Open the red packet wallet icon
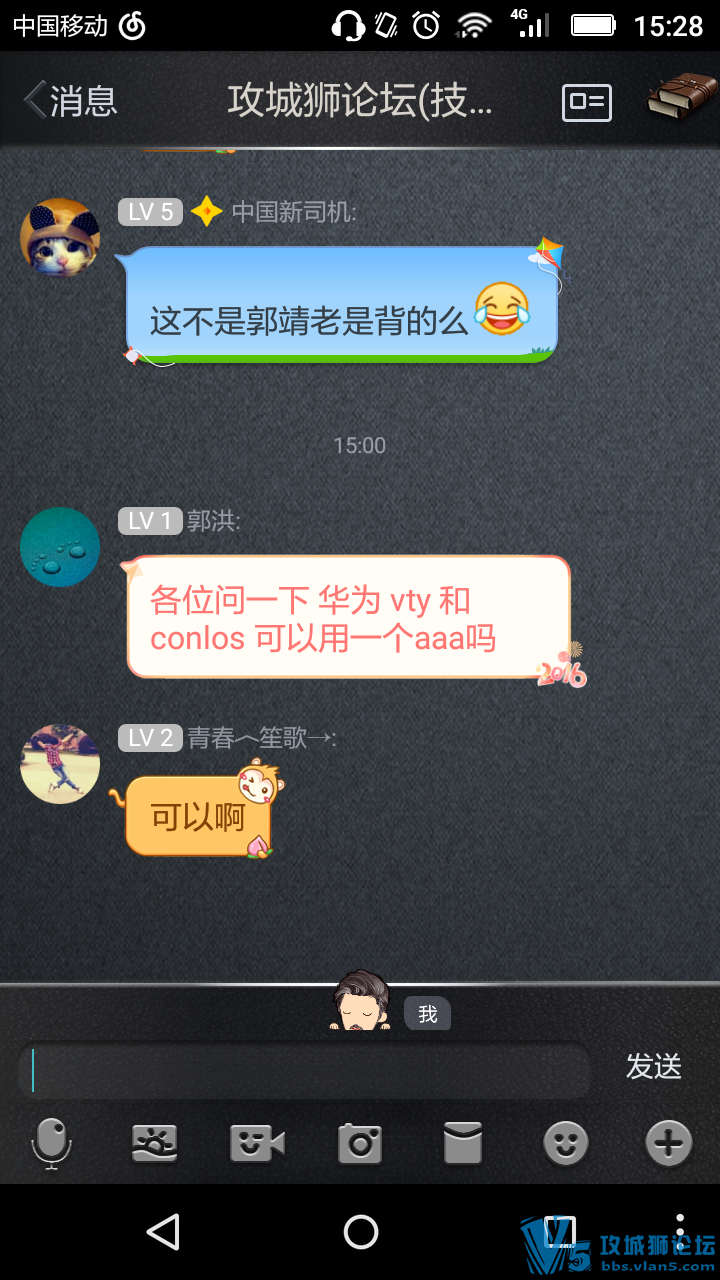Image resolution: width=720 pixels, height=1280 pixels. (462, 1142)
